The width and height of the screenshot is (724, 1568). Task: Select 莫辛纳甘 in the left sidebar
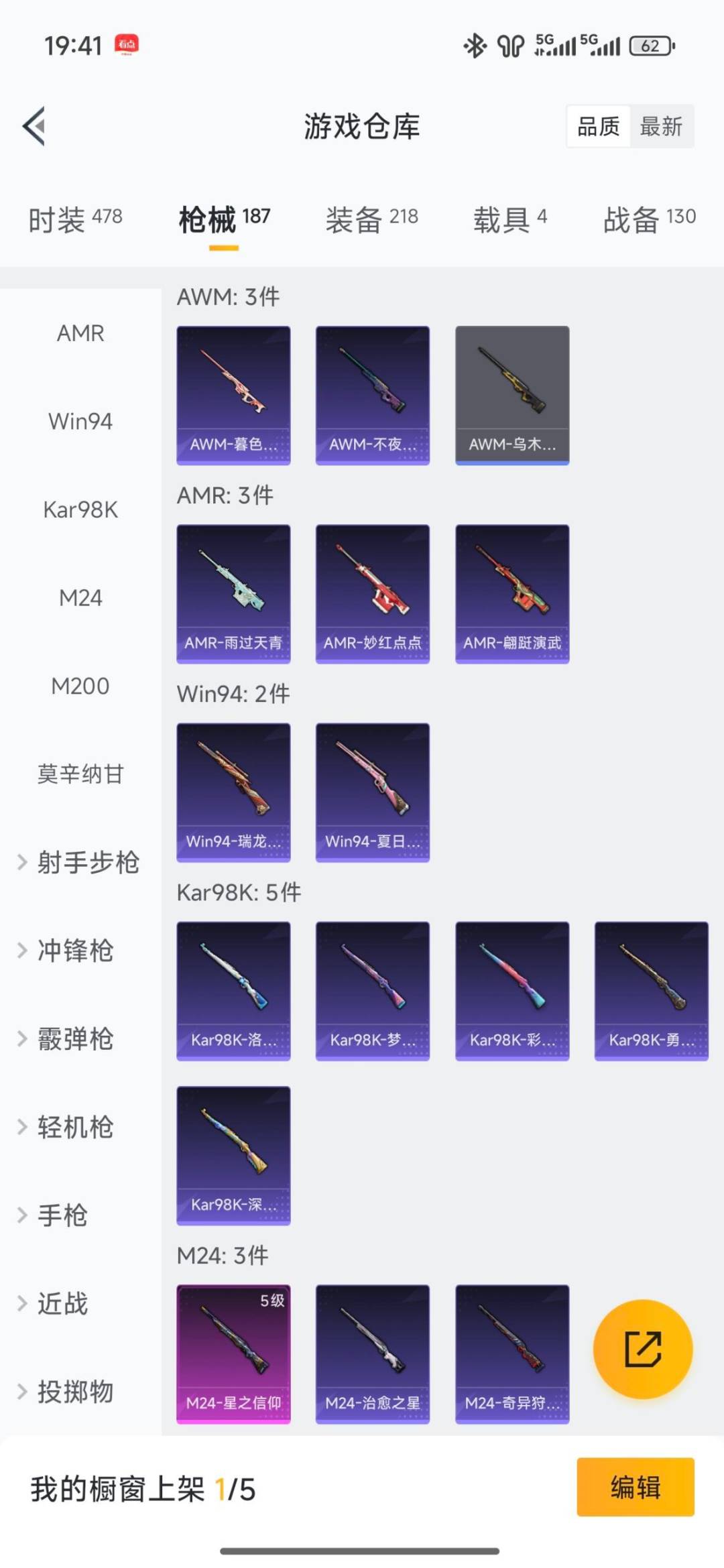pos(79,774)
